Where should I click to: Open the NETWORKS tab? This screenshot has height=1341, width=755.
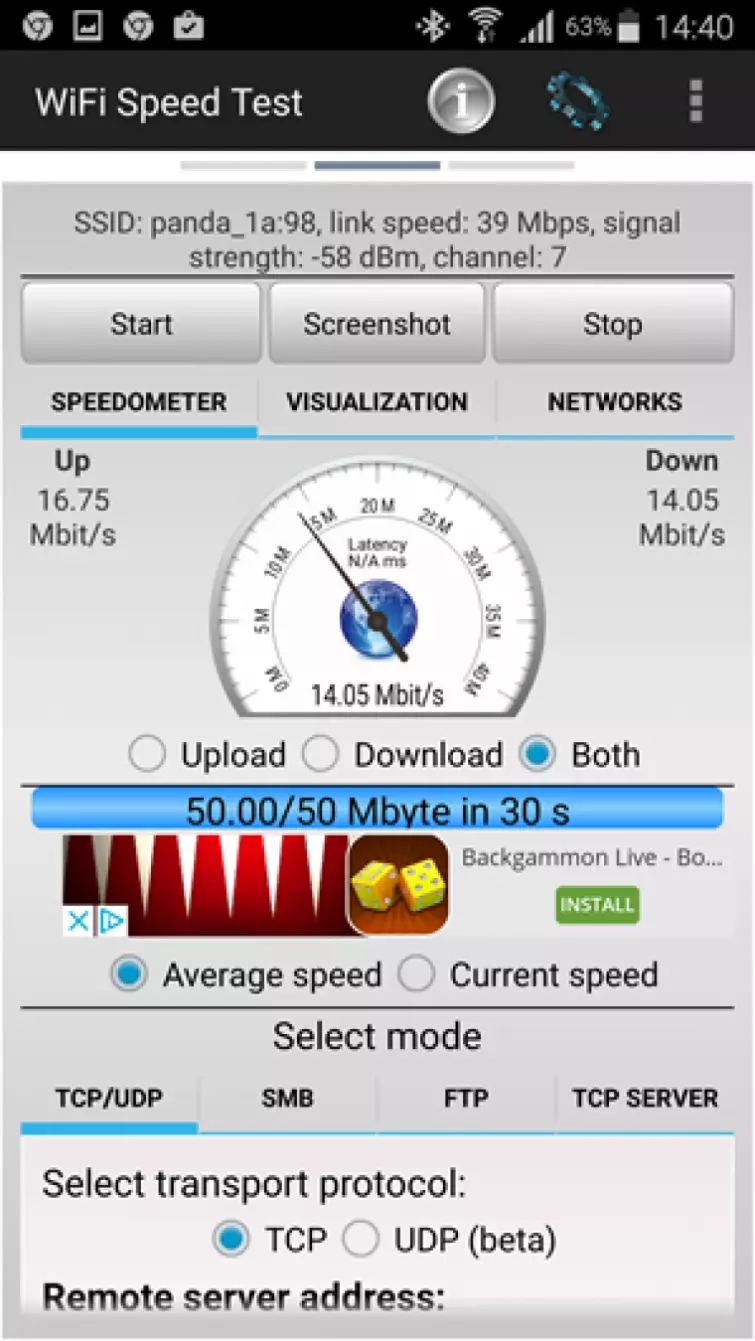[x=615, y=402]
